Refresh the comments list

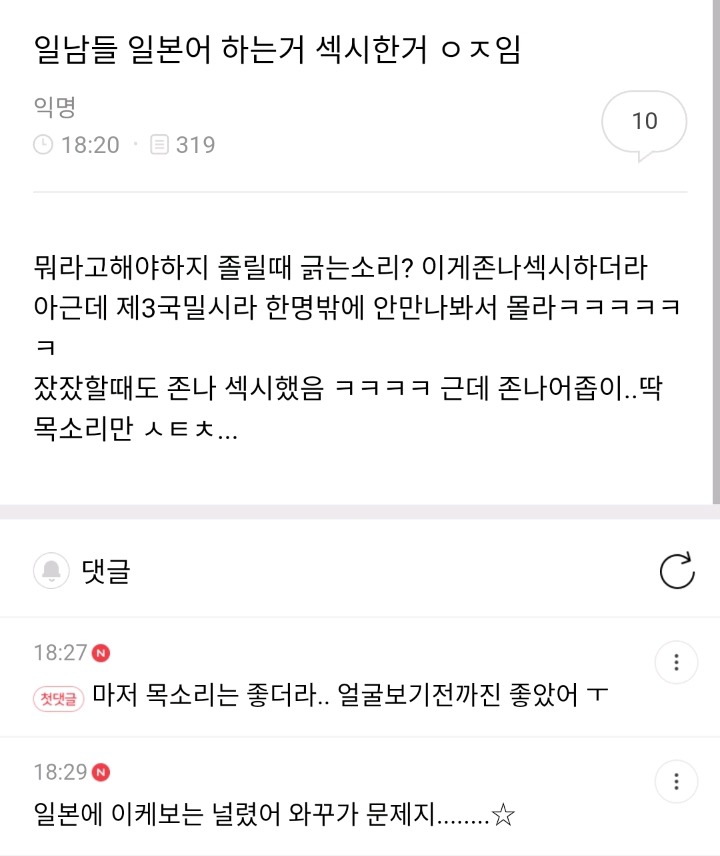[677, 571]
